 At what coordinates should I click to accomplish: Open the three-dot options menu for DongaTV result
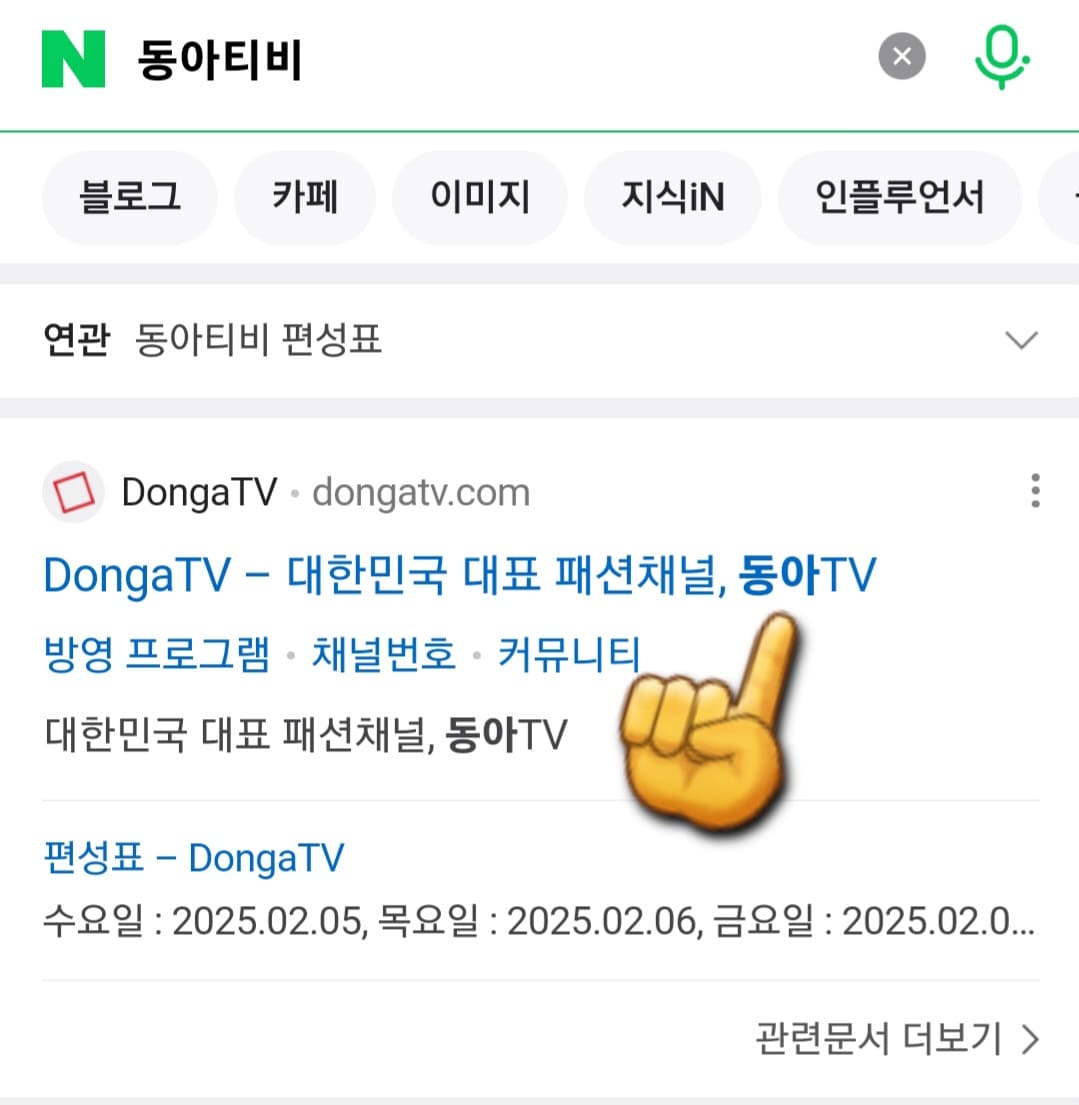coord(1035,492)
